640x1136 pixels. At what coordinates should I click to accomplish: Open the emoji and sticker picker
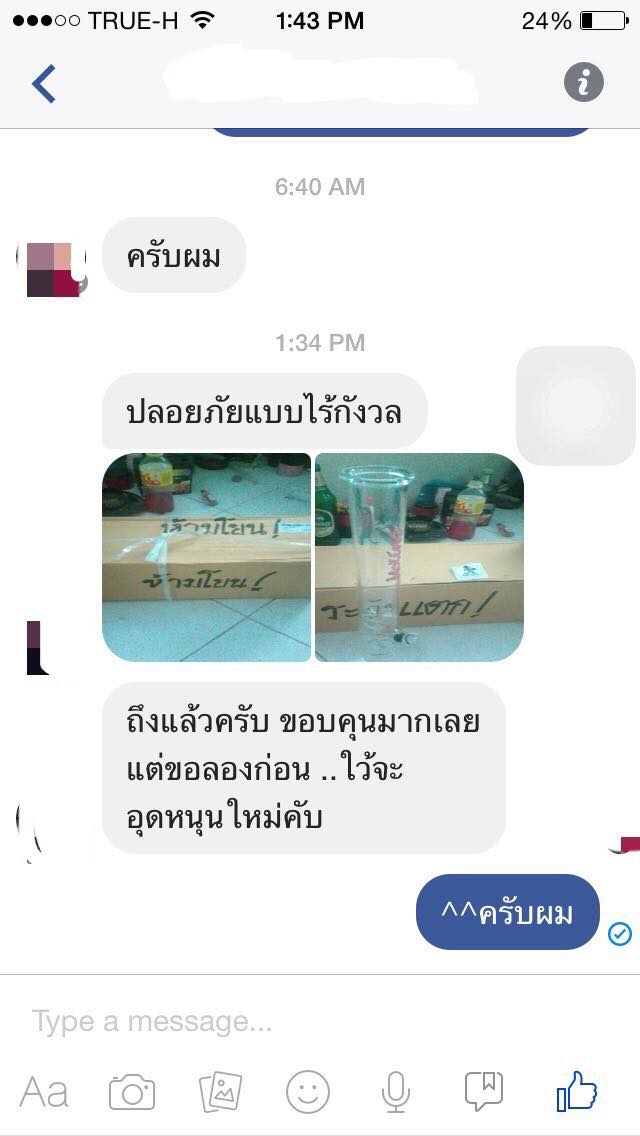308,1092
